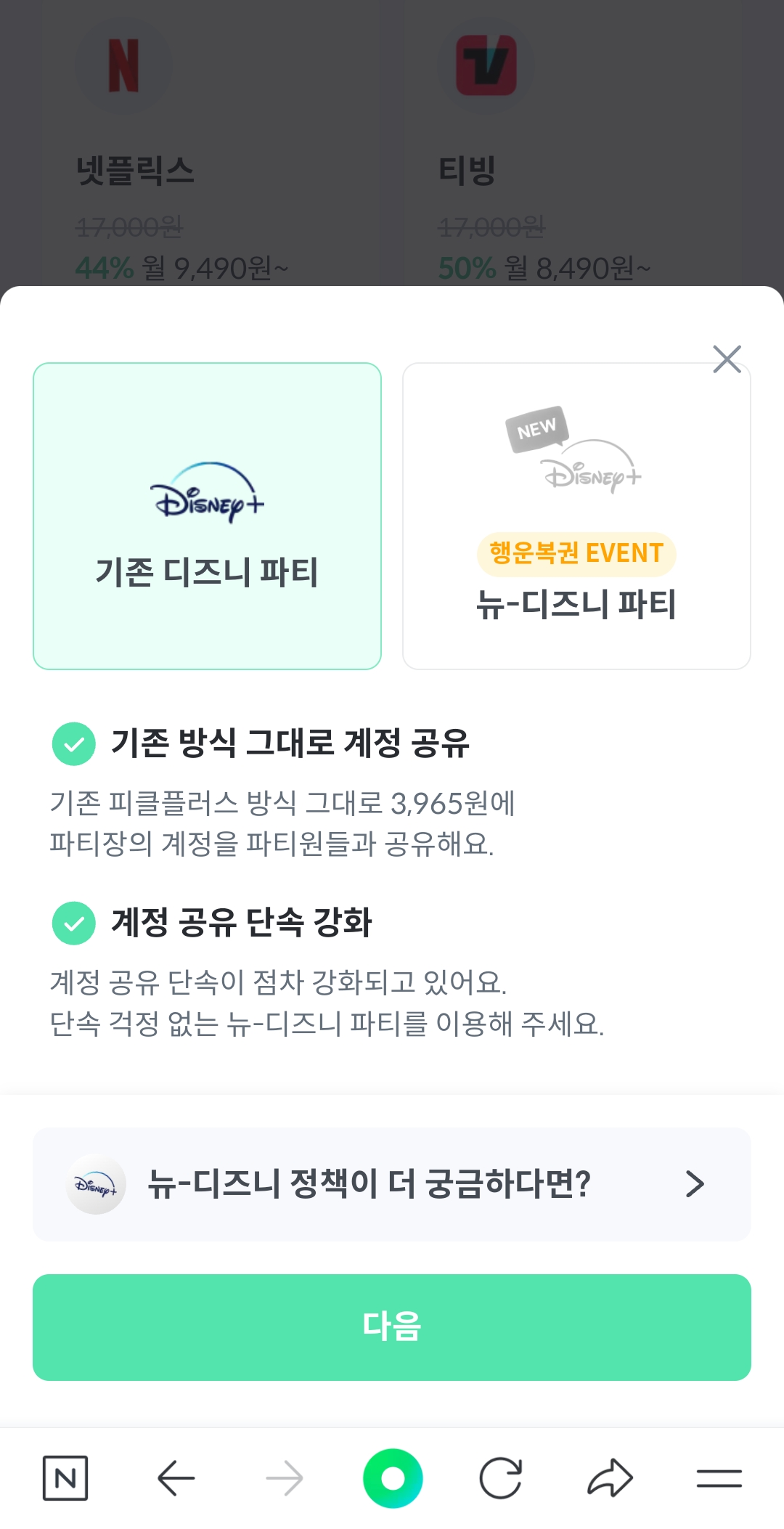Open the 행운복권 EVENT banner
This screenshot has height=1529, width=784.
coord(576,553)
